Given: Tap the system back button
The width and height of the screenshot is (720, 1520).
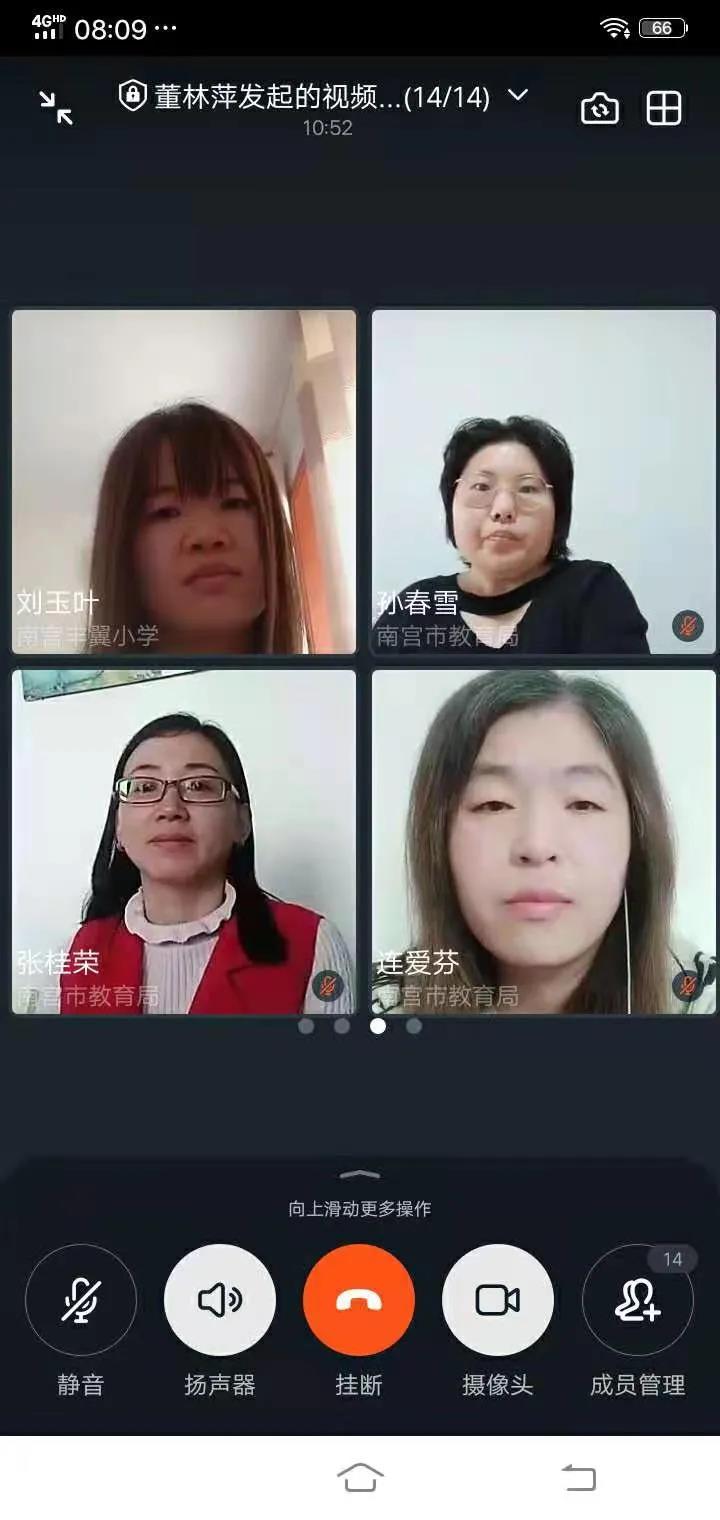Looking at the screenshot, I should coord(578,1476).
